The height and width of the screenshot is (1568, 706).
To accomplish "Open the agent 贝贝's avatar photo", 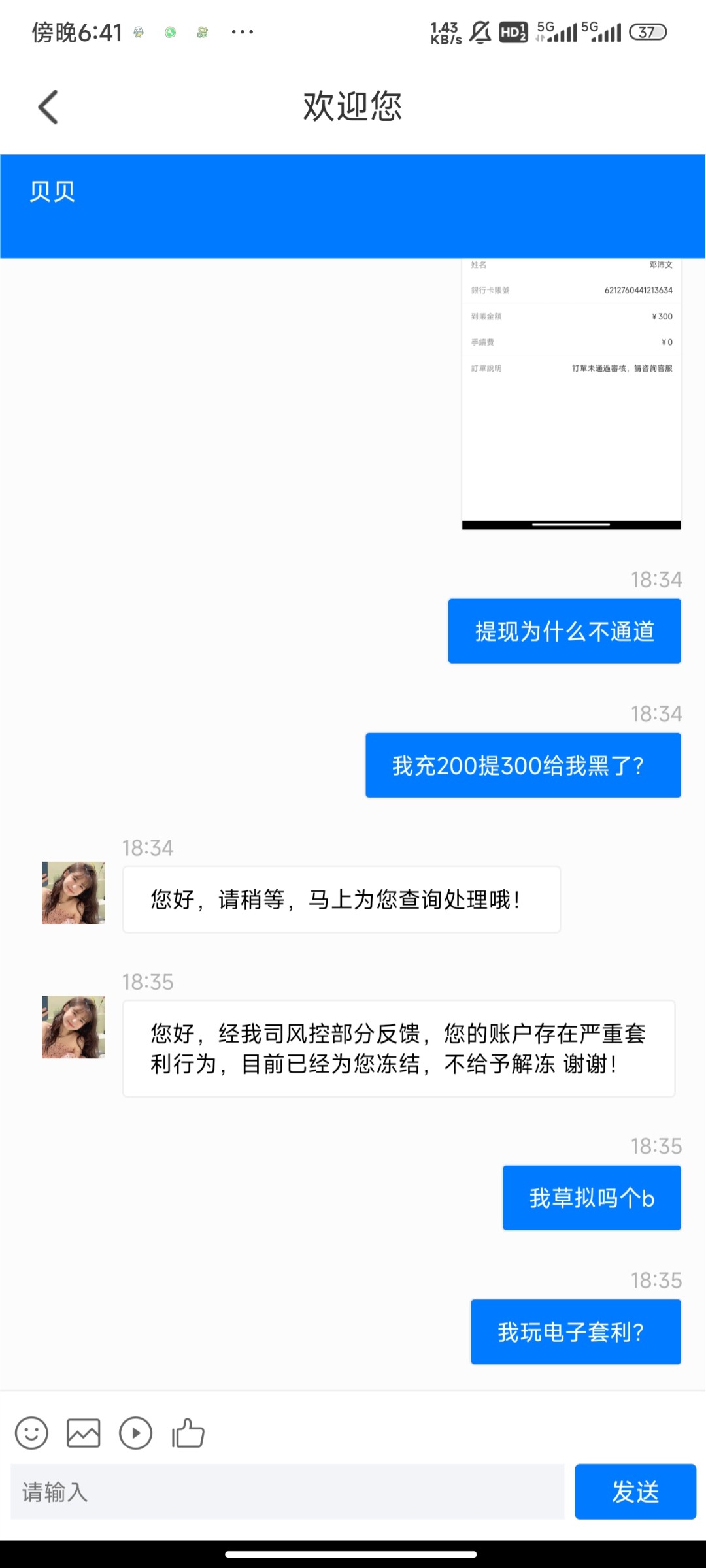I will (72, 893).
